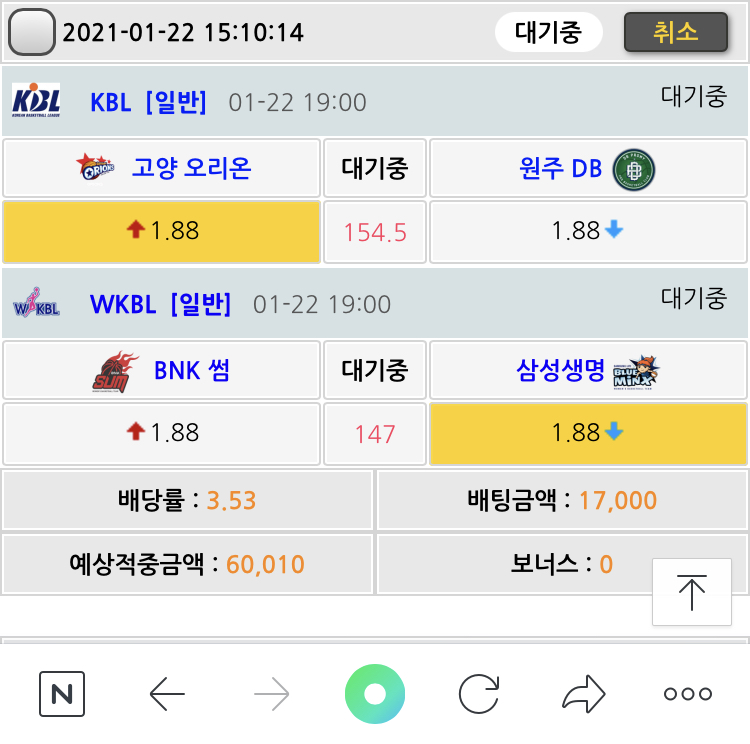Image resolution: width=750 pixels, height=744 pixels.
Task: Open the N home button in browser bar
Action: point(62,694)
